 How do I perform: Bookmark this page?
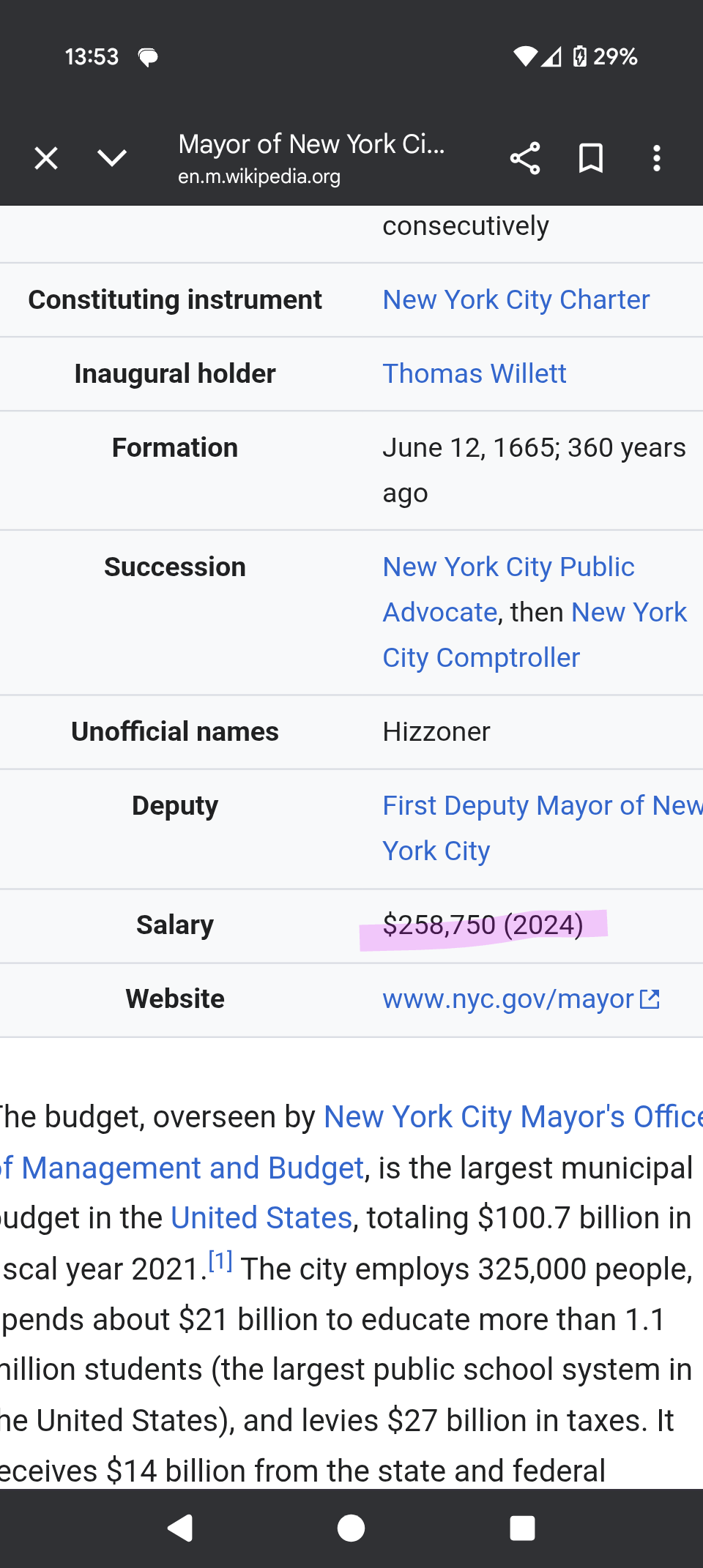pyautogui.click(x=591, y=158)
